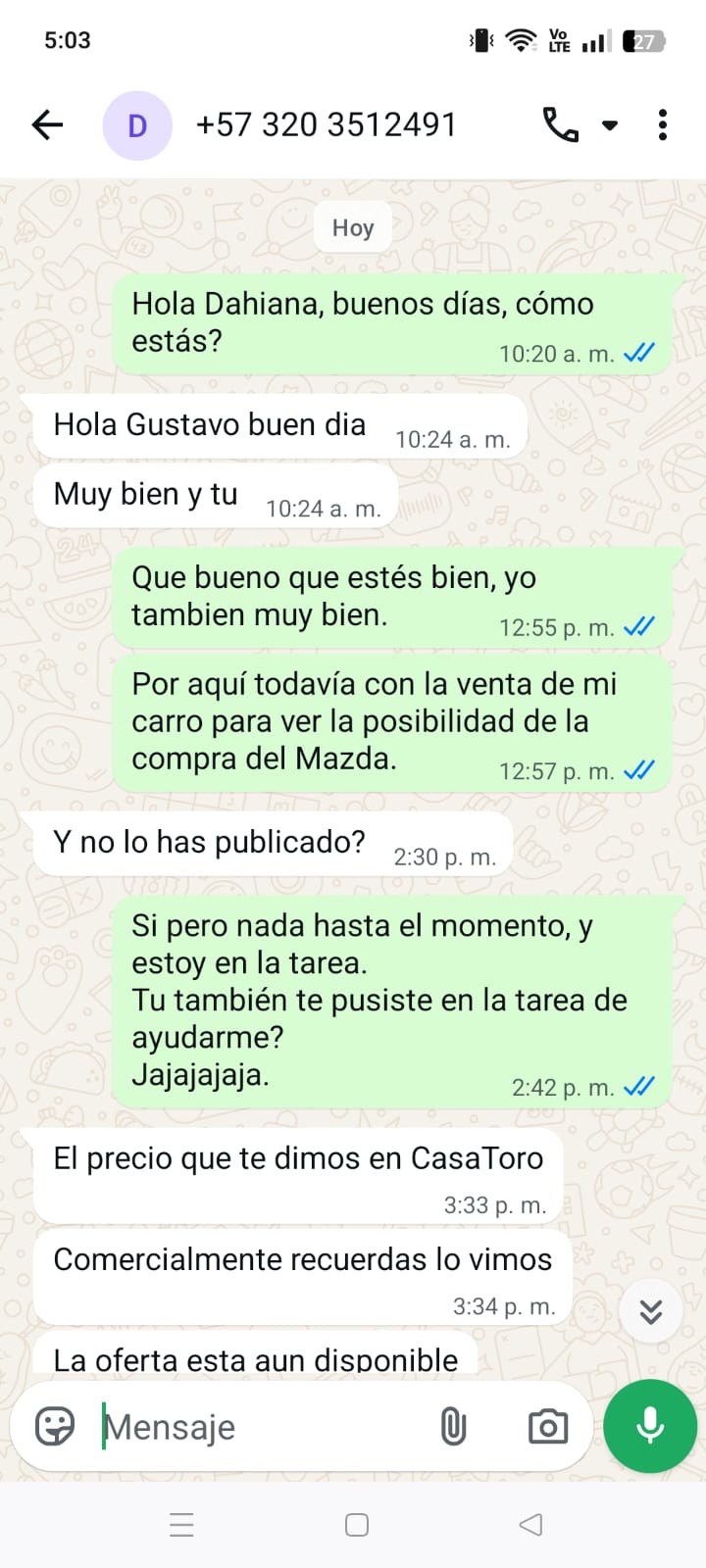The image size is (706, 1568).
Task: Open the contact avatar with letter D
Action: [x=137, y=125]
